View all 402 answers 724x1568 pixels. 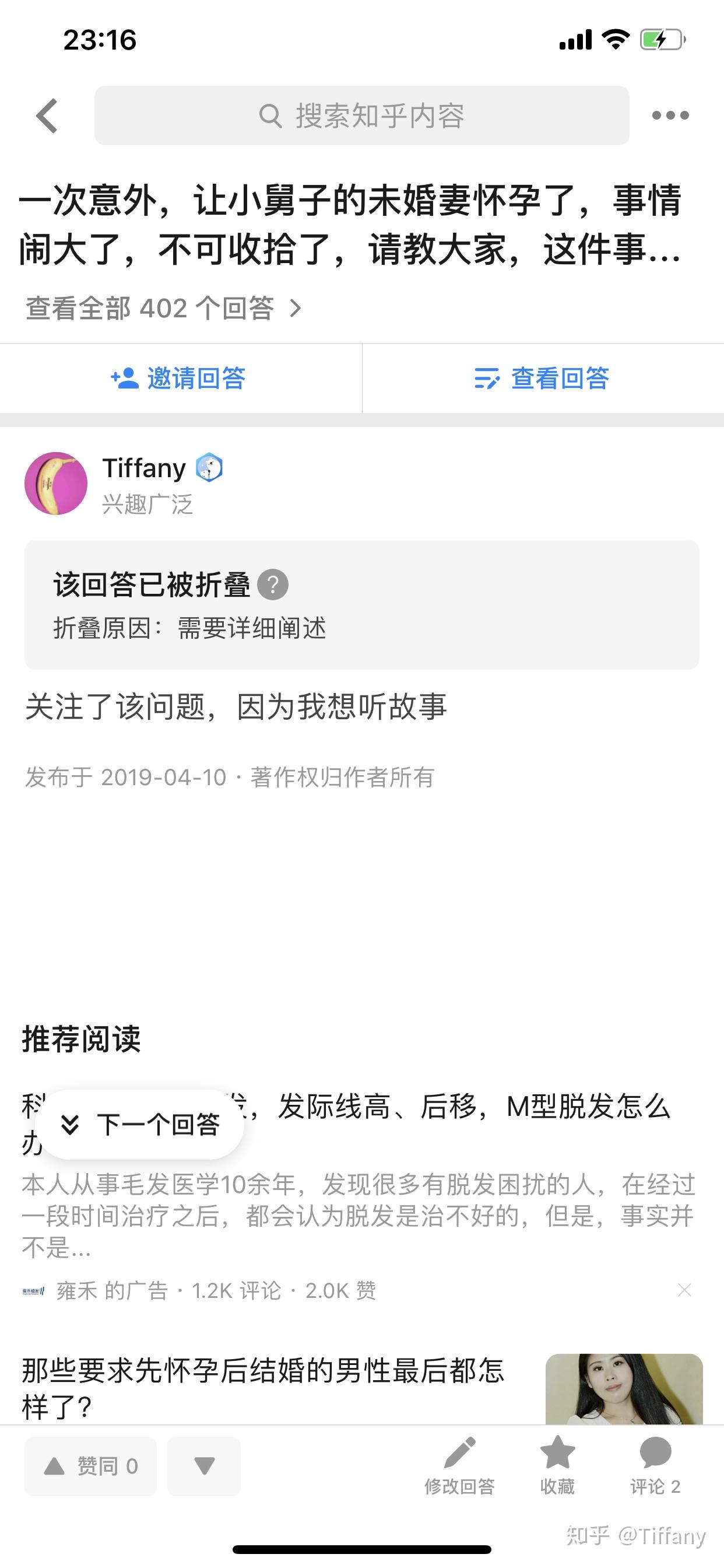coord(163,309)
